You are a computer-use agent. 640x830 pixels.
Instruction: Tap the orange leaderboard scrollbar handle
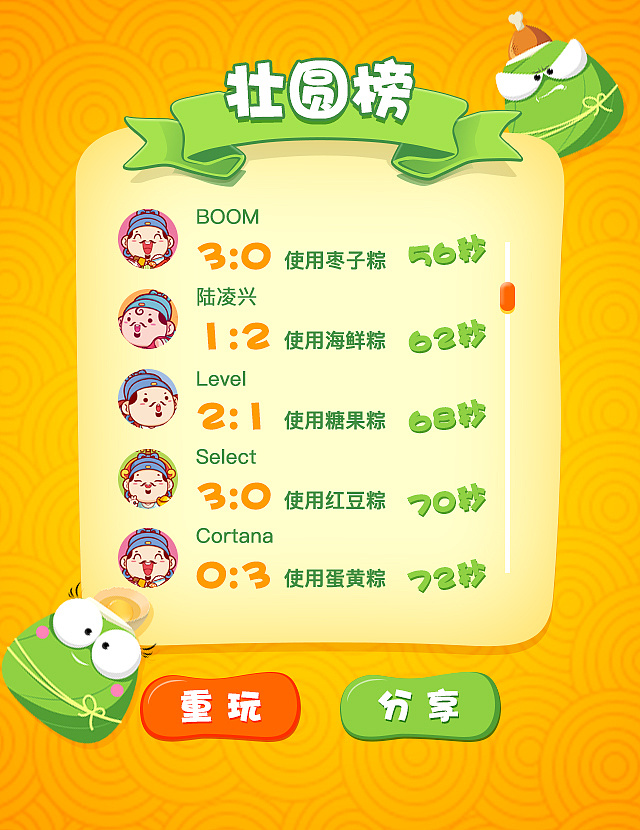coord(507,297)
